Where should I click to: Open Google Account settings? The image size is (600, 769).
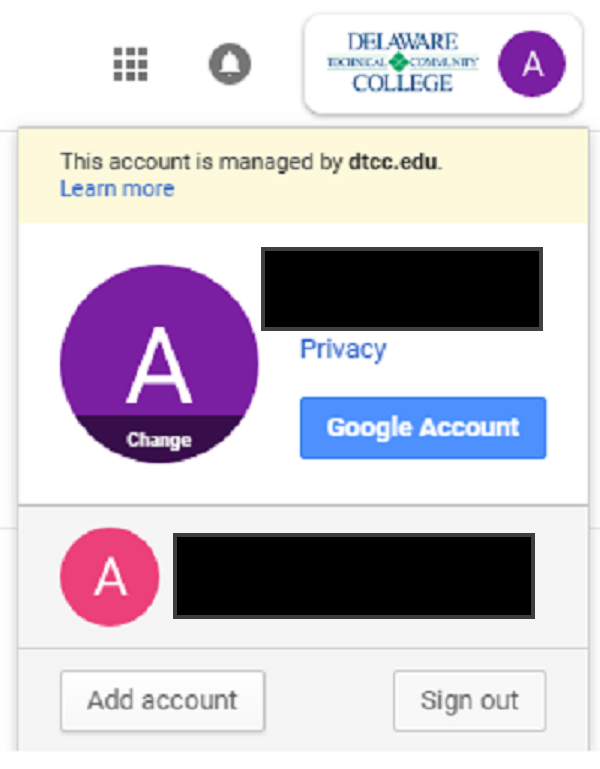tap(423, 428)
